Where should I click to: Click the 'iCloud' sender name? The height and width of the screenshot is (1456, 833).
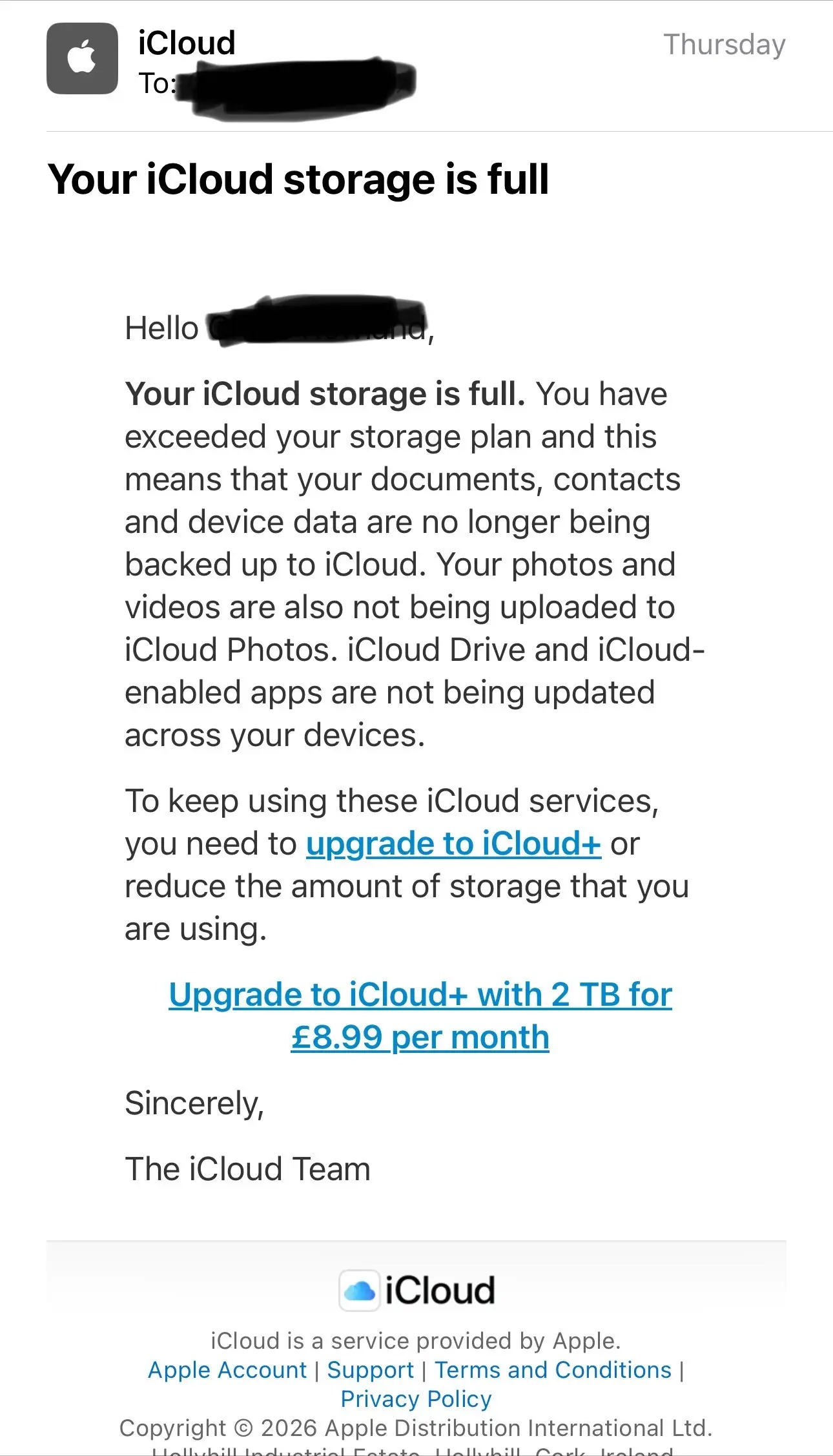(185, 43)
